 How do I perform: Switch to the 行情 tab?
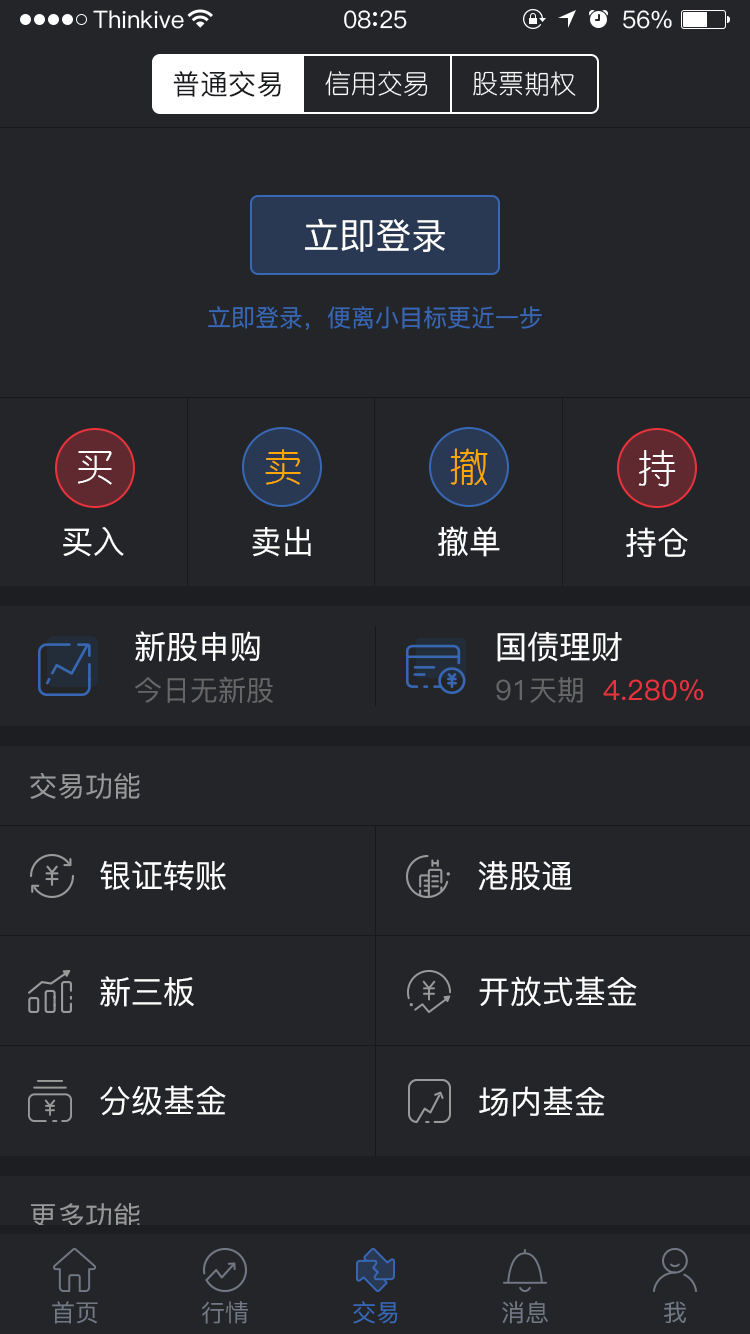point(225,1286)
